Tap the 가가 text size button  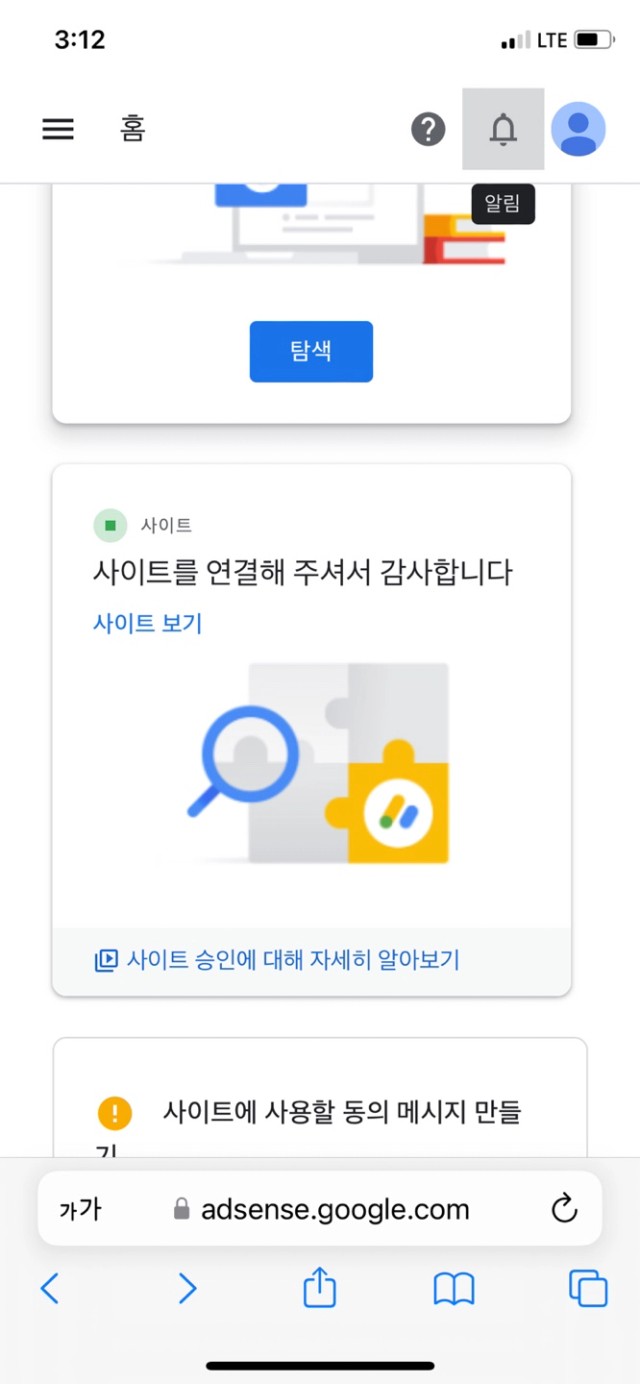(x=81, y=1209)
